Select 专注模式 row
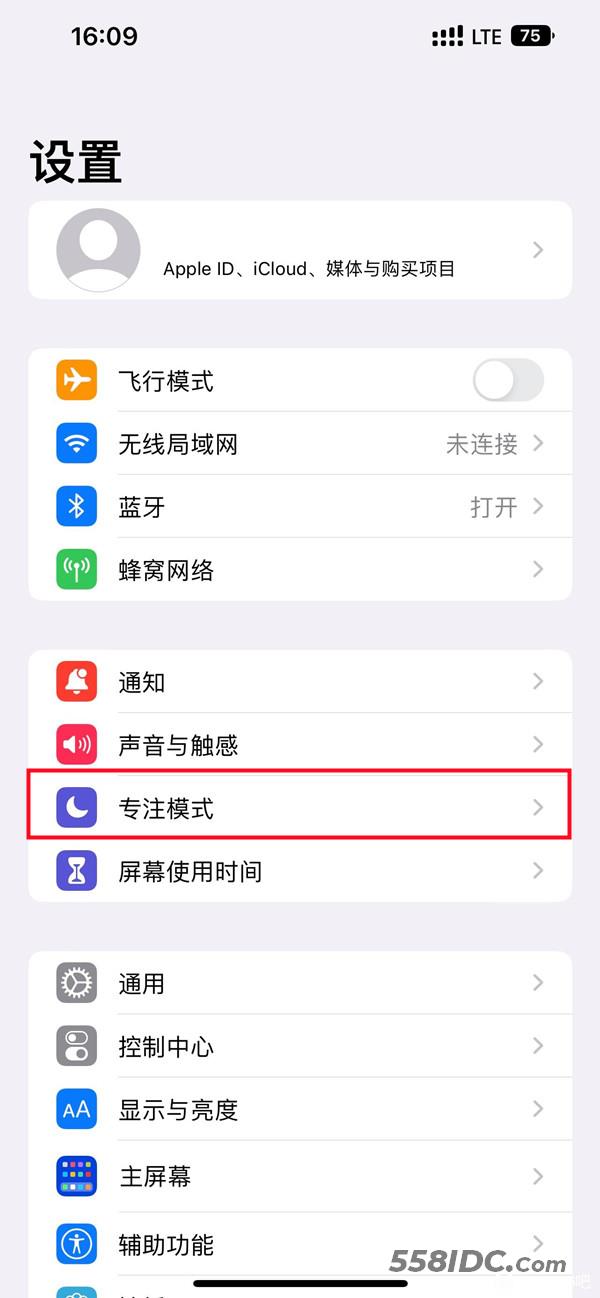Image resolution: width=600 pixels, height=1298 pixels. click(x=300, y=807)
